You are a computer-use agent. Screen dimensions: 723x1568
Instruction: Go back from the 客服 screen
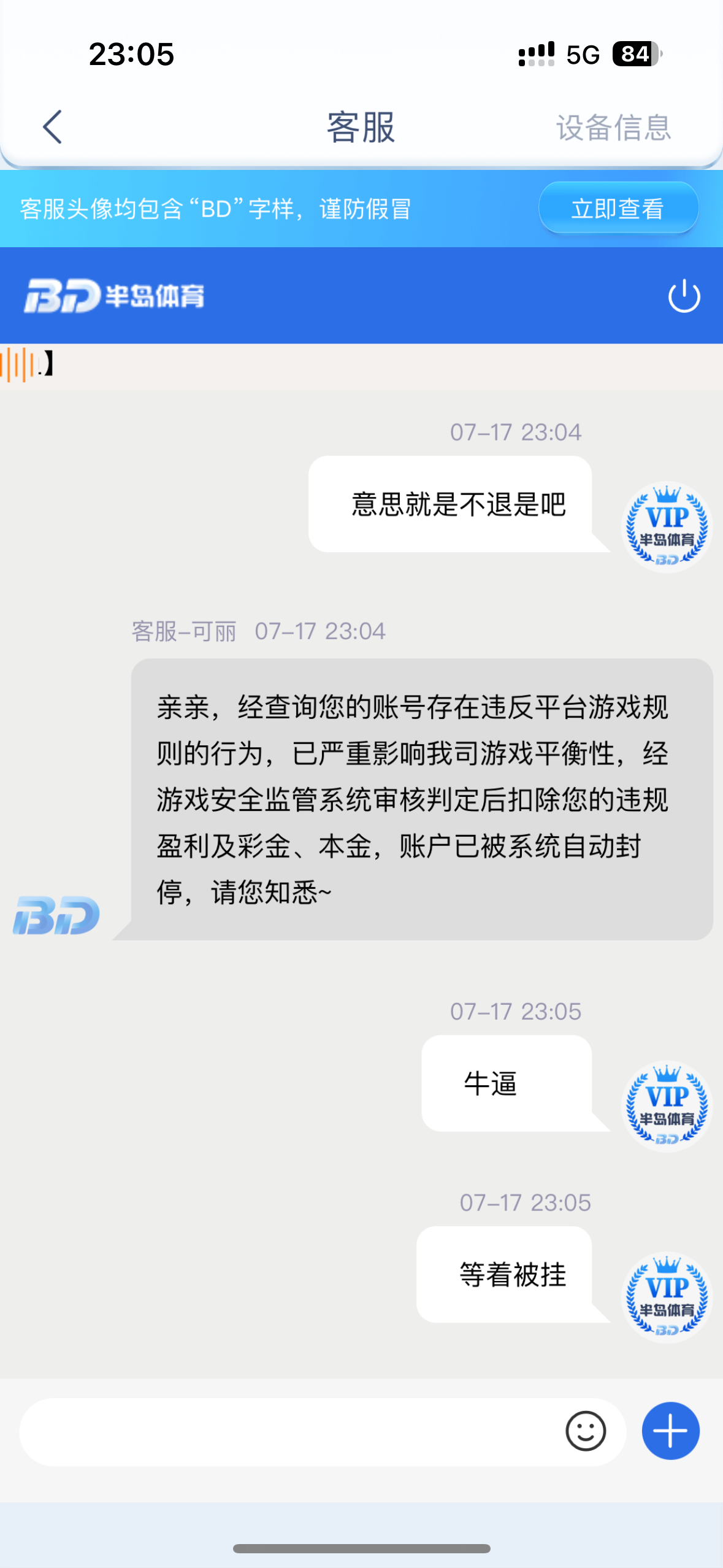coord(53,127)
